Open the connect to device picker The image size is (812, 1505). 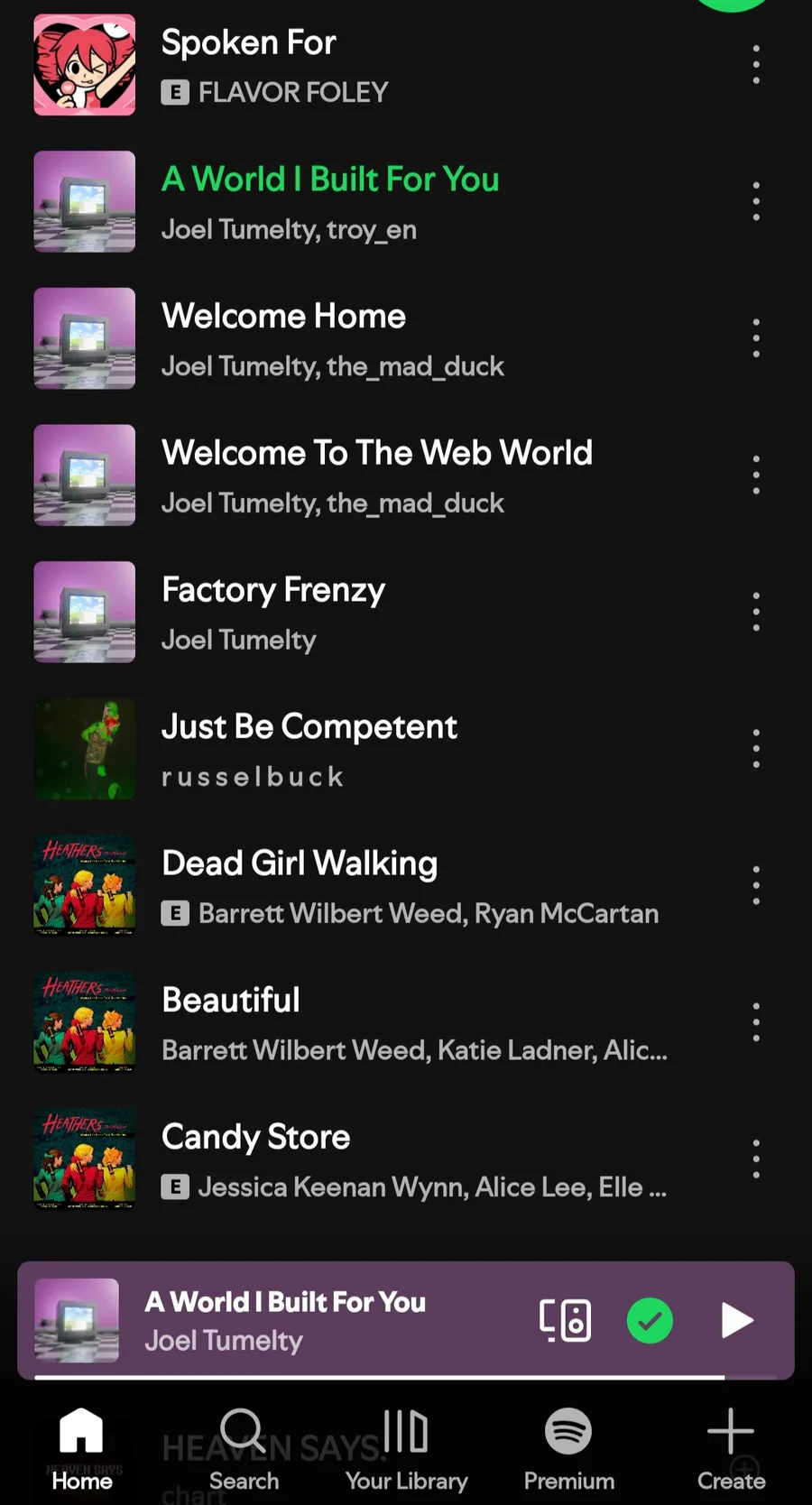565,1321
